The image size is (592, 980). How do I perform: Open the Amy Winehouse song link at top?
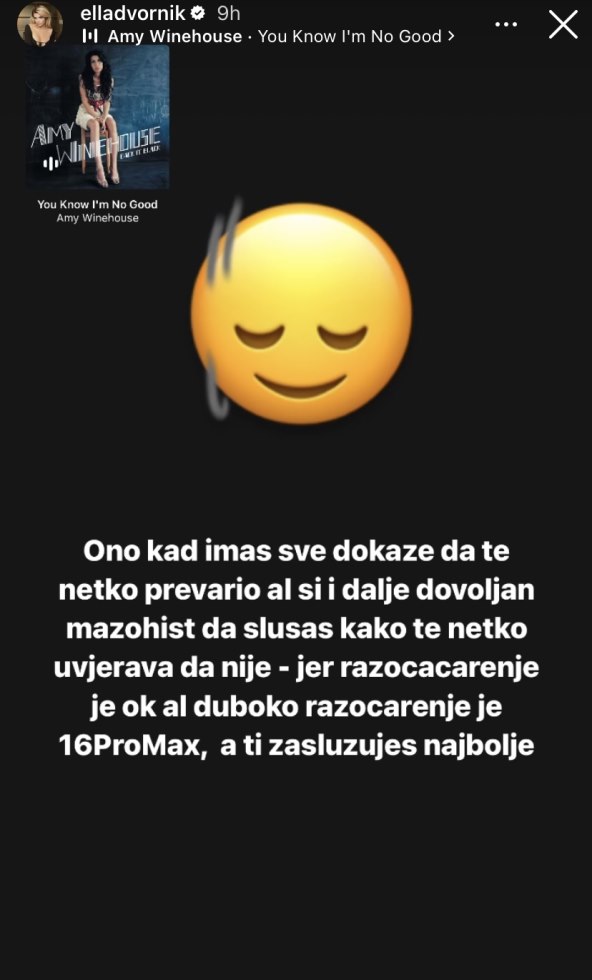point(268,37)
